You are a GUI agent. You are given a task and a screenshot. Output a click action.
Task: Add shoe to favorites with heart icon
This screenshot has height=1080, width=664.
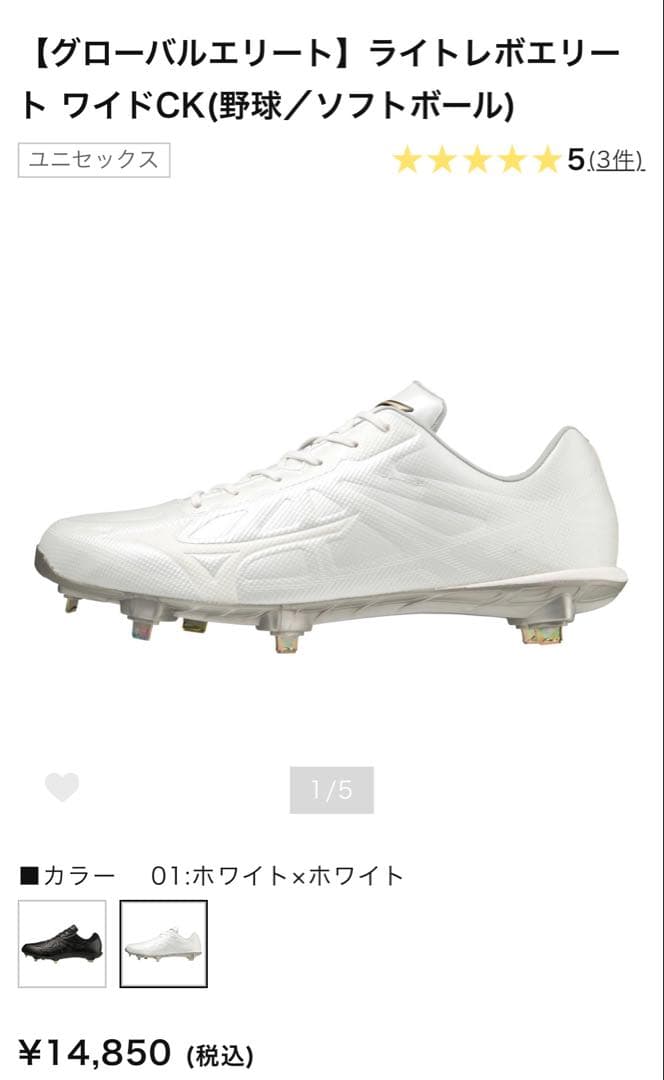62,789
